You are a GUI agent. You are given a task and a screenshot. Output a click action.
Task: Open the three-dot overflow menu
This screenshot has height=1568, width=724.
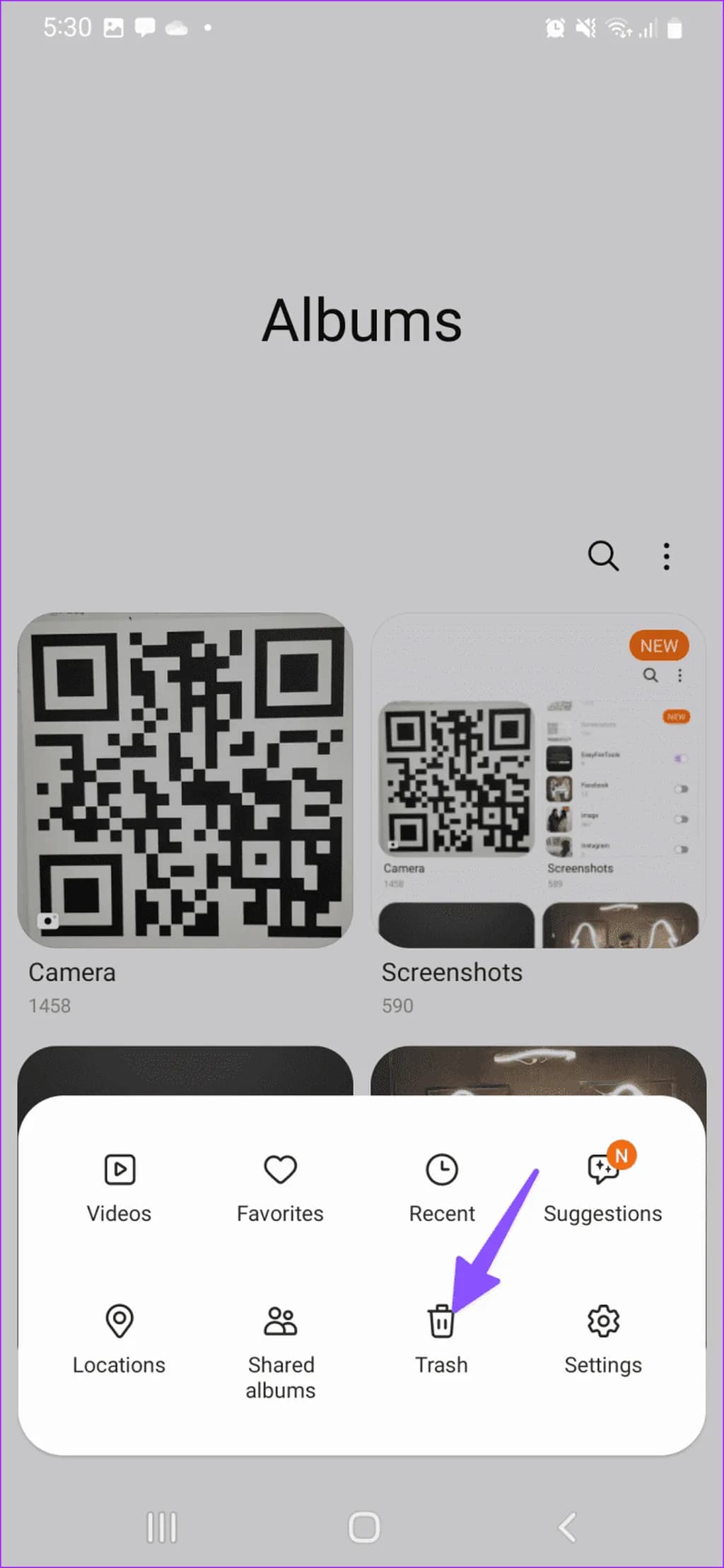(x=666, y=556)
